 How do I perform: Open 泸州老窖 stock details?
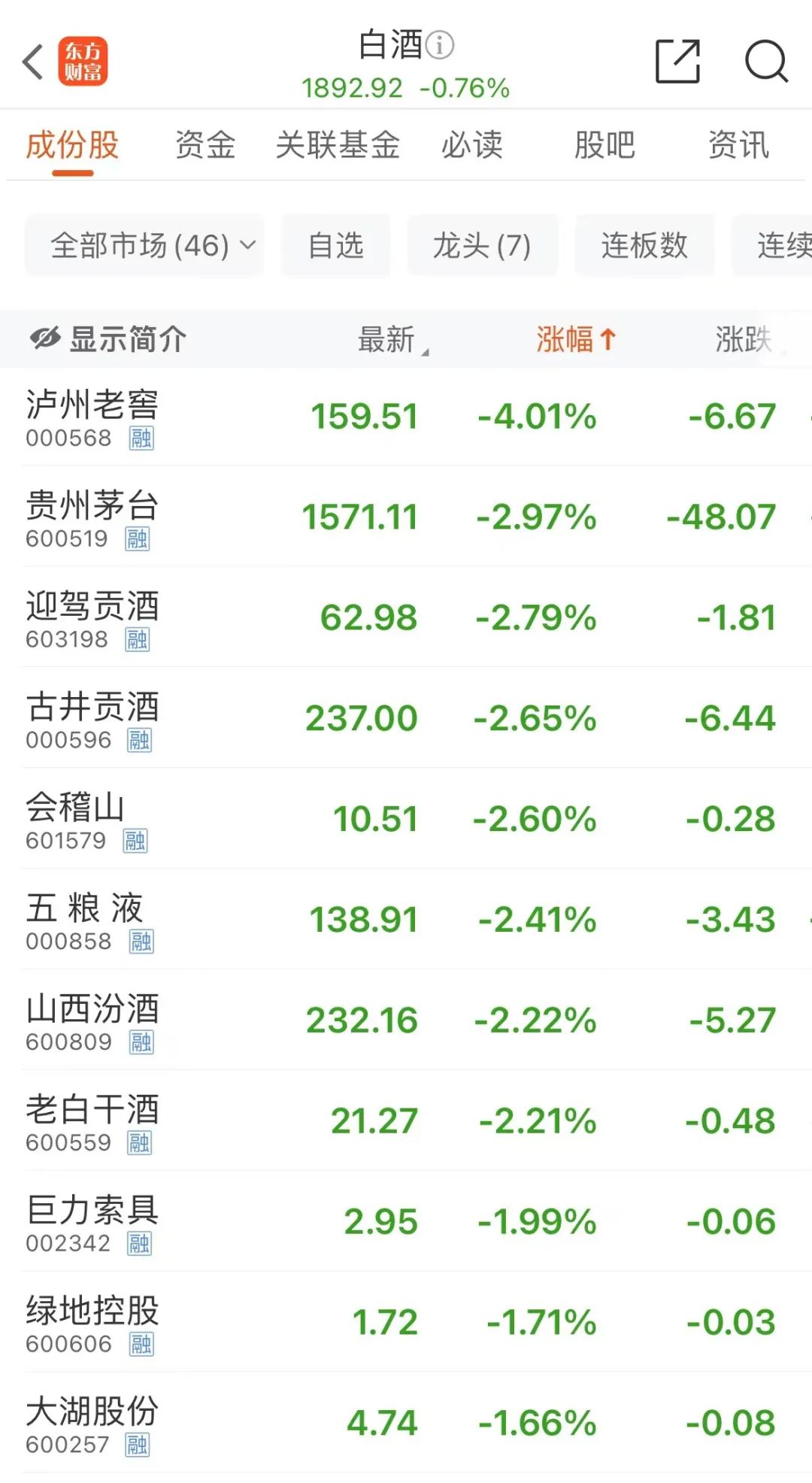pos(92,417)
